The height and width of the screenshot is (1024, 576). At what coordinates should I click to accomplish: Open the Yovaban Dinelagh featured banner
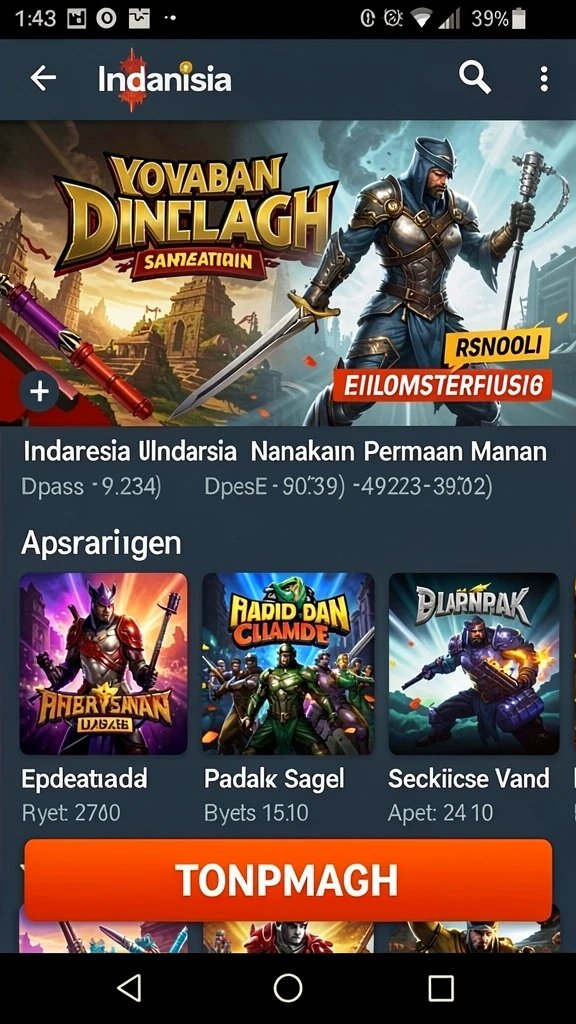[288, 273]
